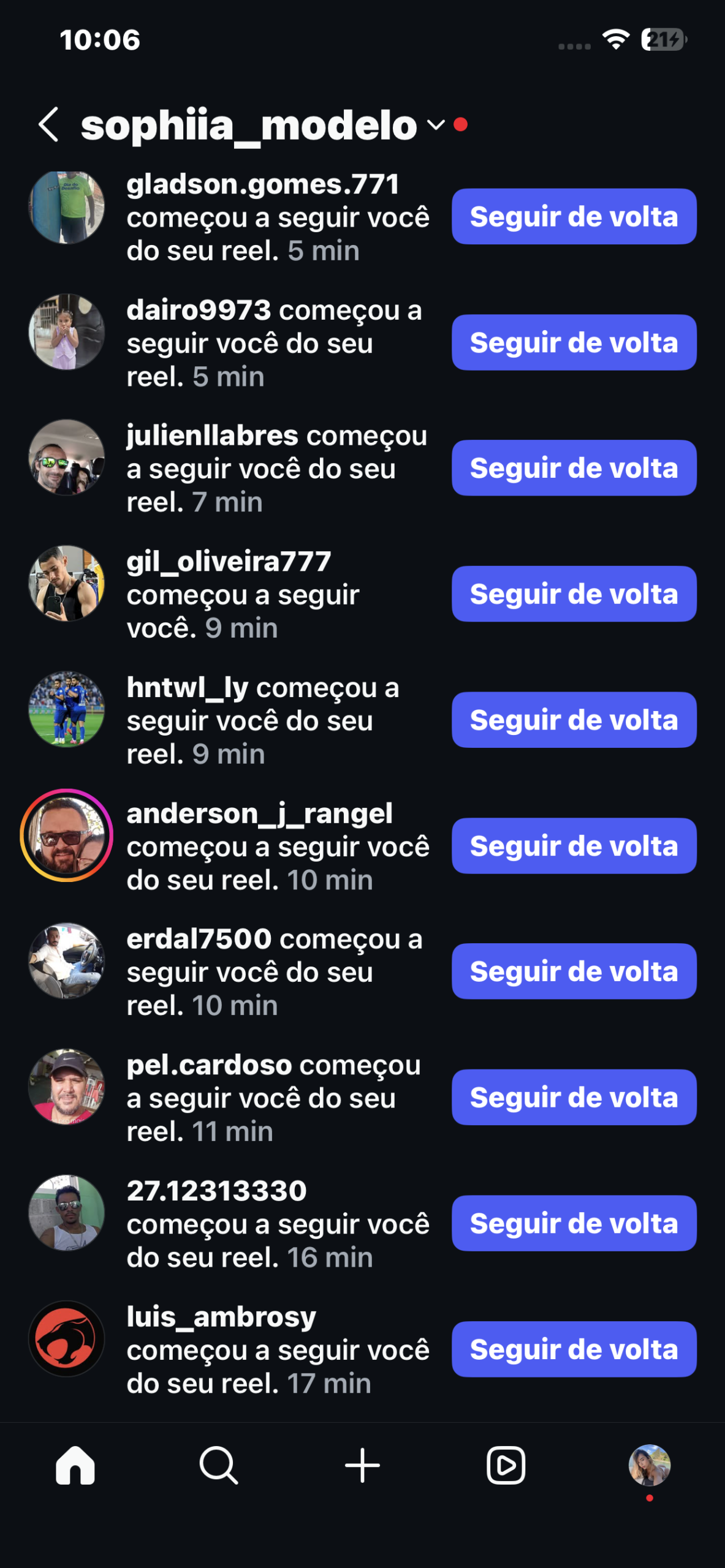Open your profile tab

click(650, 1465)
